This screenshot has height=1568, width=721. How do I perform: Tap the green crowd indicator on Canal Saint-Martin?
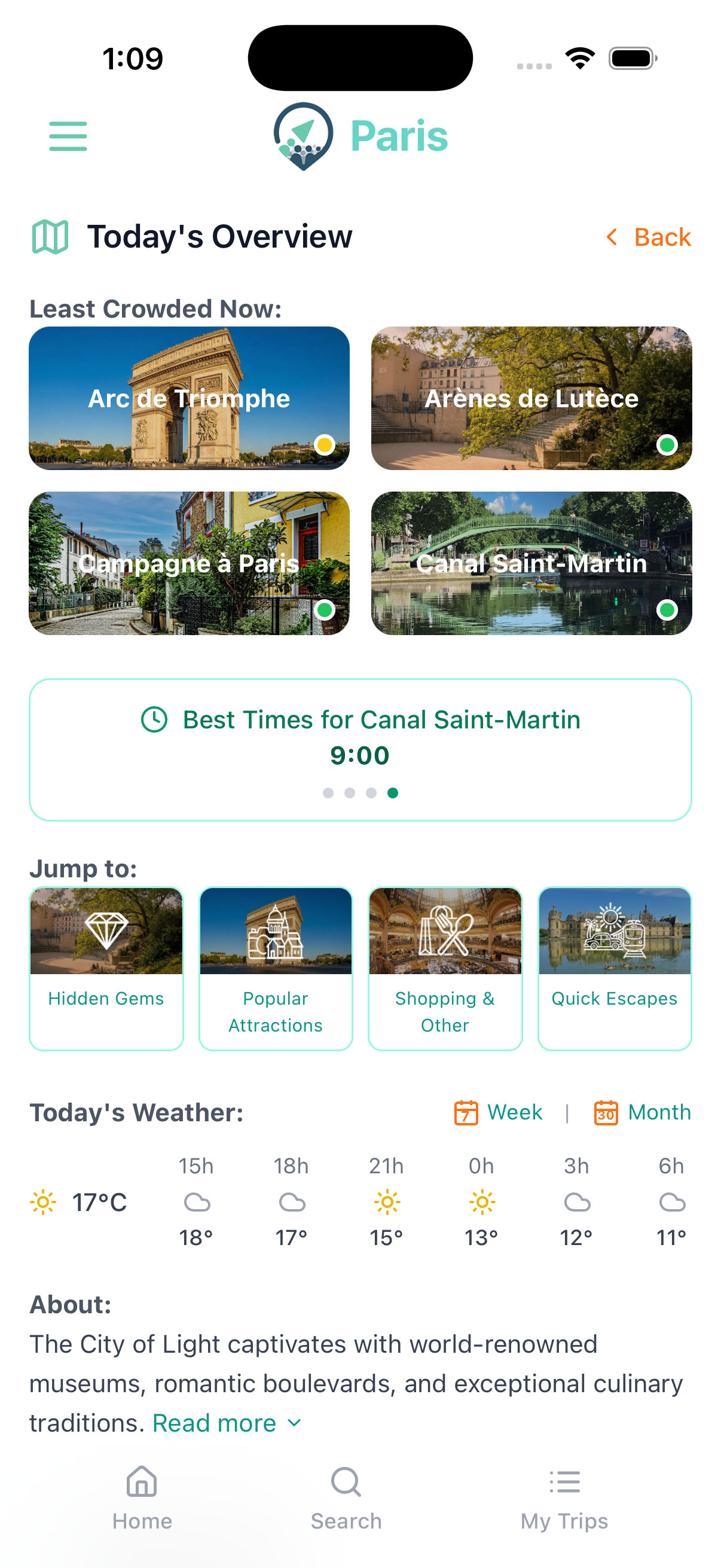pyautogui.click(x=667, y=609)
